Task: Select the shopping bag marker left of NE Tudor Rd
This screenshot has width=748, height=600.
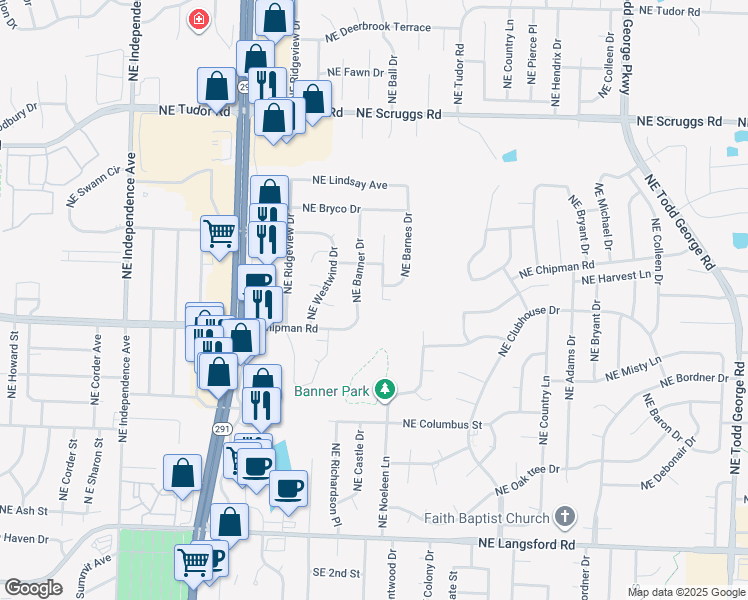Action: pos(216,87)
